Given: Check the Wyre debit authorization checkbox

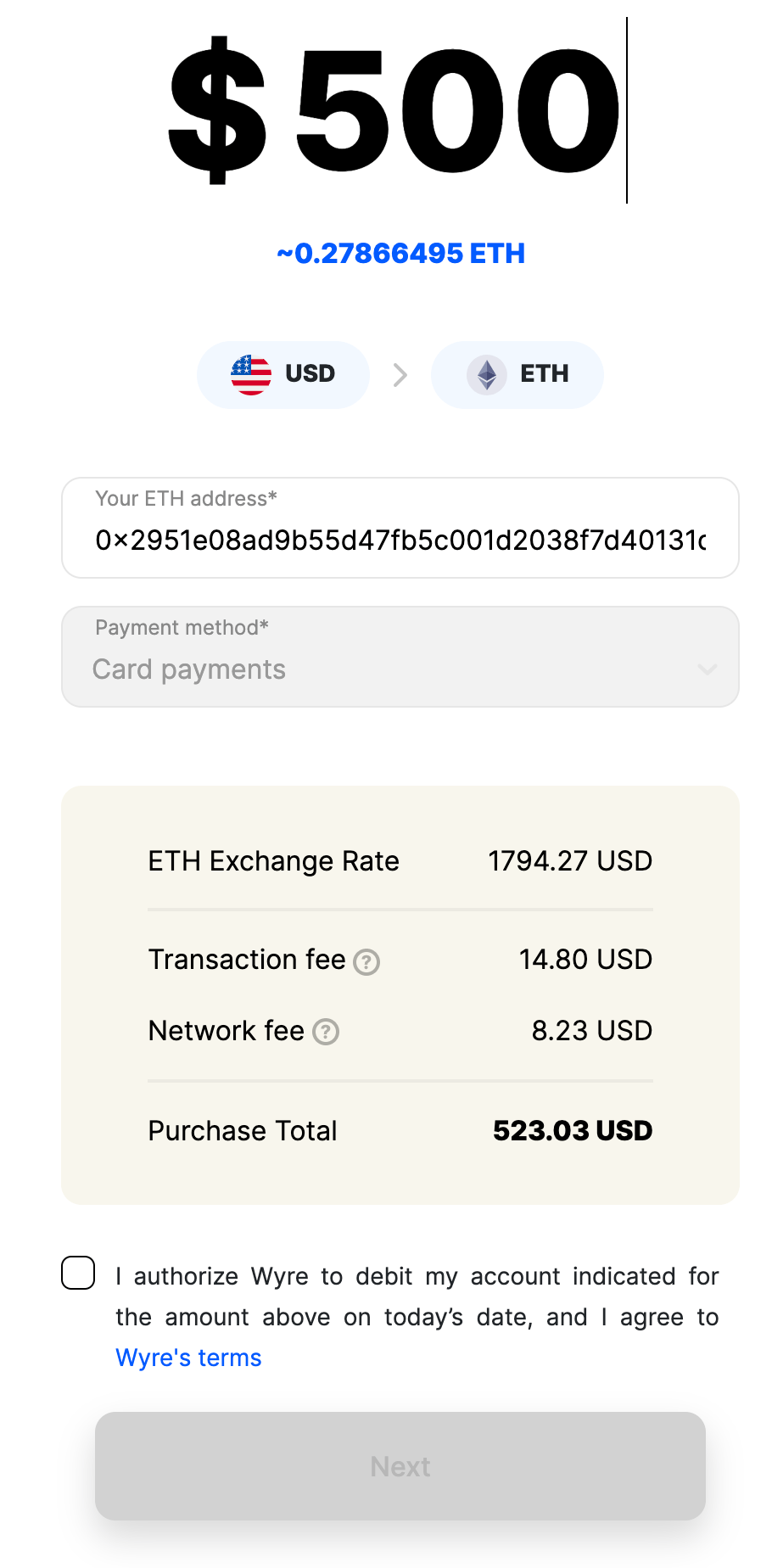Looking at the screenshot, I should (x=78, y=1273).
